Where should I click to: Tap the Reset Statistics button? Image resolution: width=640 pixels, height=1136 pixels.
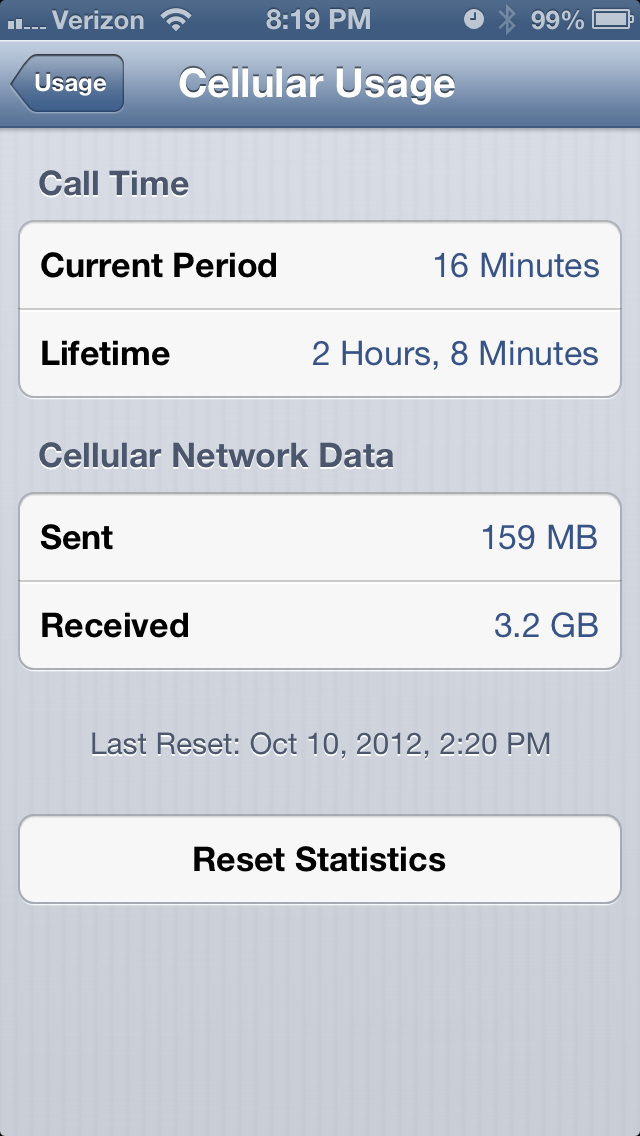[320, 859]
